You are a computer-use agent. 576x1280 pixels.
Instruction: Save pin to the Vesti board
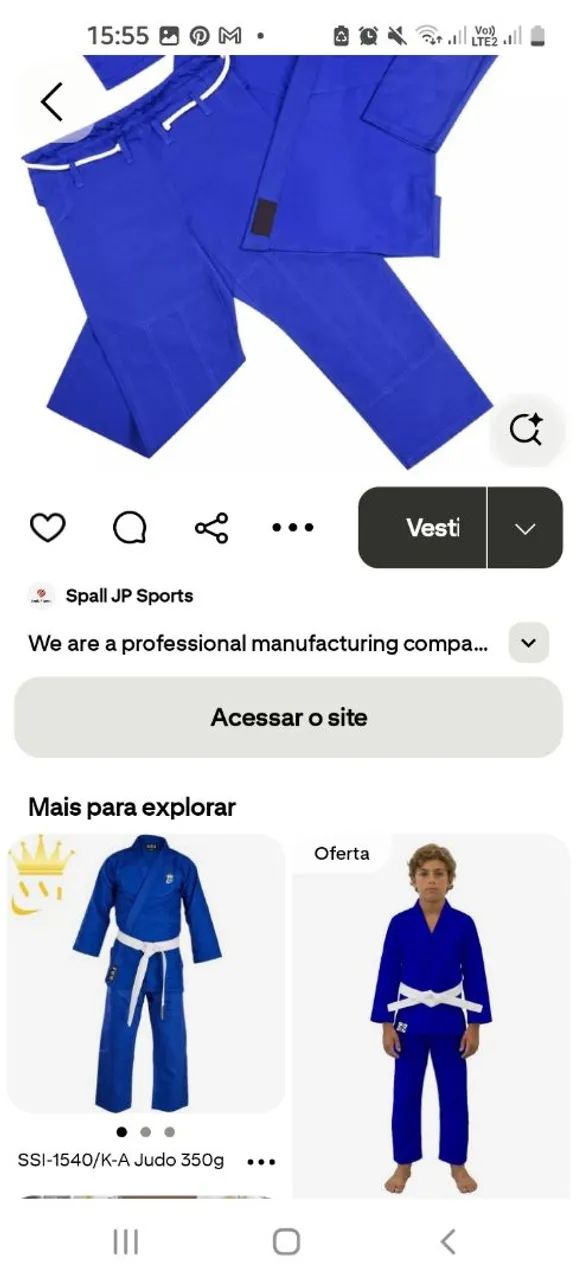pos(422,527)
